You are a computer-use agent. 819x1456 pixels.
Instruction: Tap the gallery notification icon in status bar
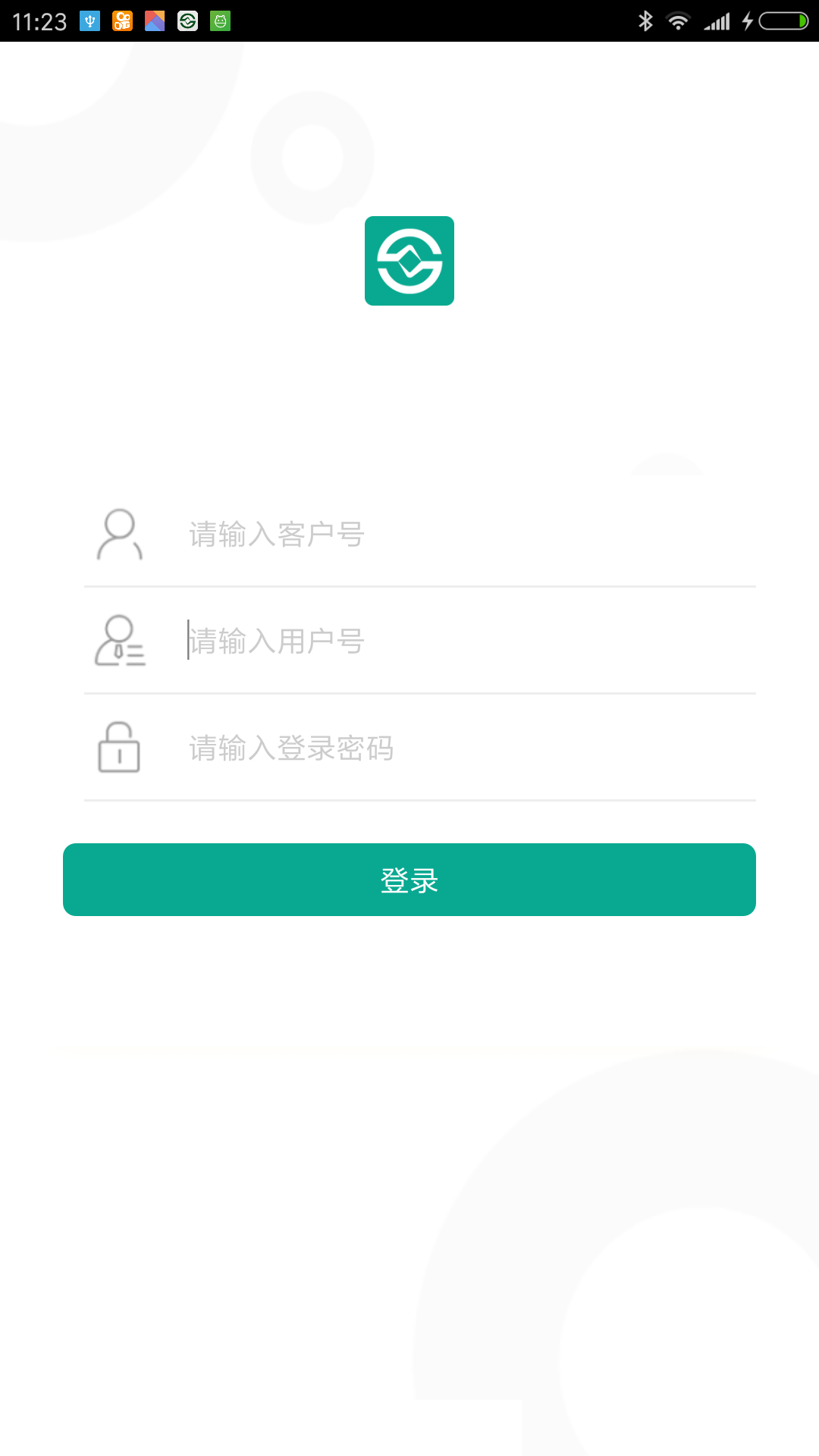click(154, 20)
